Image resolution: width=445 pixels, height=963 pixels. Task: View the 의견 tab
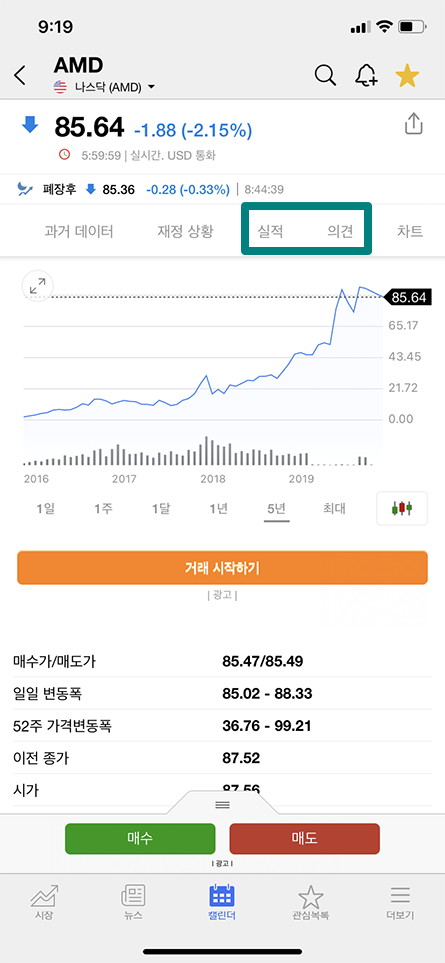pyautogui.click(x=339, y=232)
